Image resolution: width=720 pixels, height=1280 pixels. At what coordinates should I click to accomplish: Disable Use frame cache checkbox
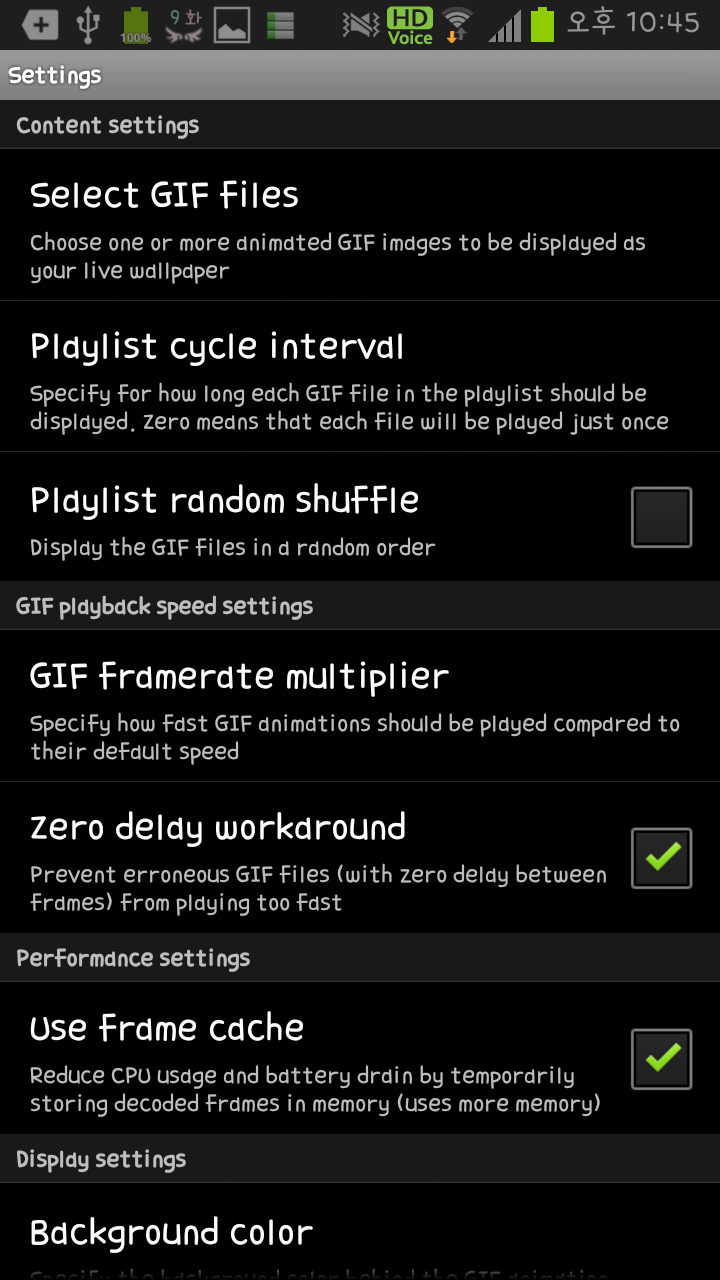click(661, 1059)
